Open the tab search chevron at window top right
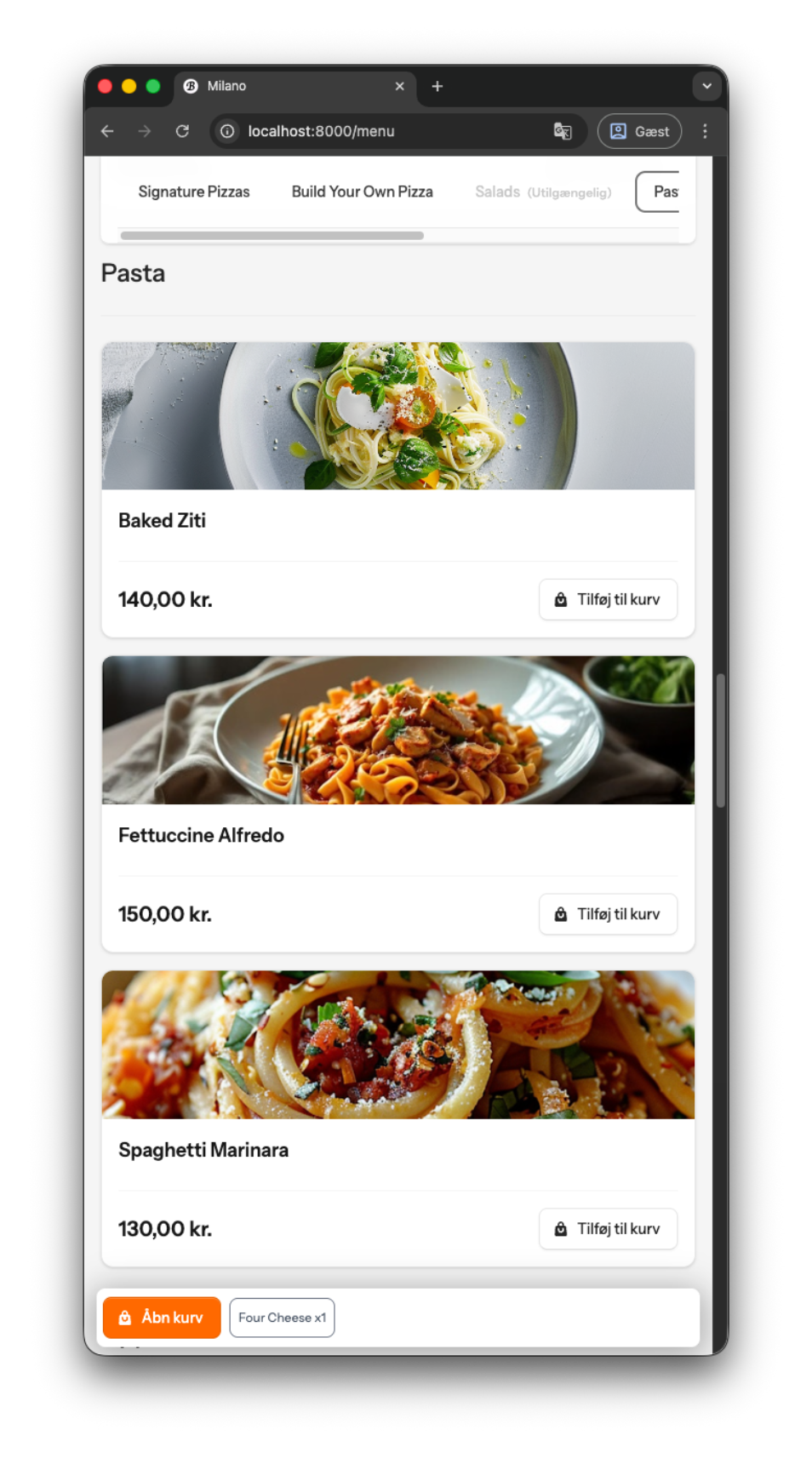 [x=706, y=86]
